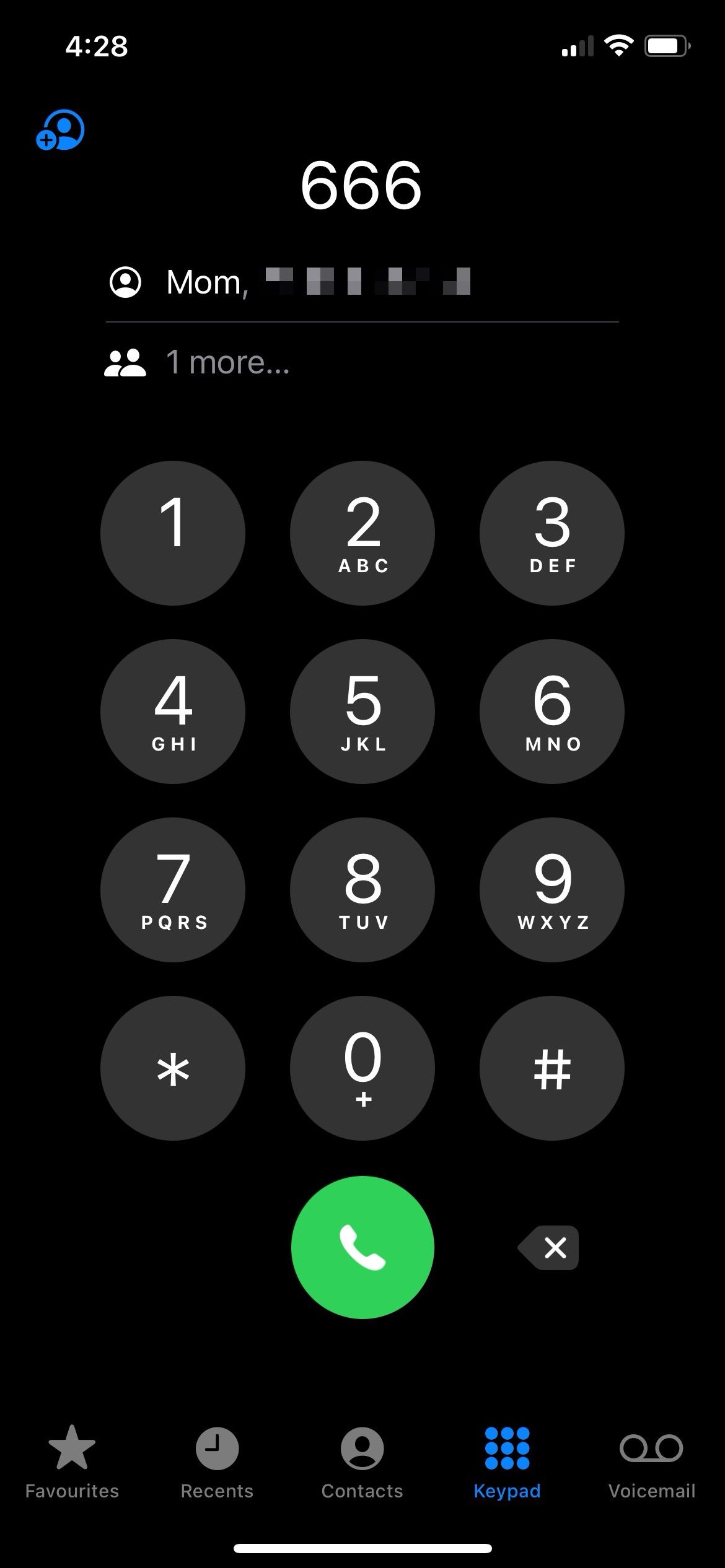Viewport: 725px width, 1568px height.
Task: Tap the asterisk key
Action: coord(173,1068)
